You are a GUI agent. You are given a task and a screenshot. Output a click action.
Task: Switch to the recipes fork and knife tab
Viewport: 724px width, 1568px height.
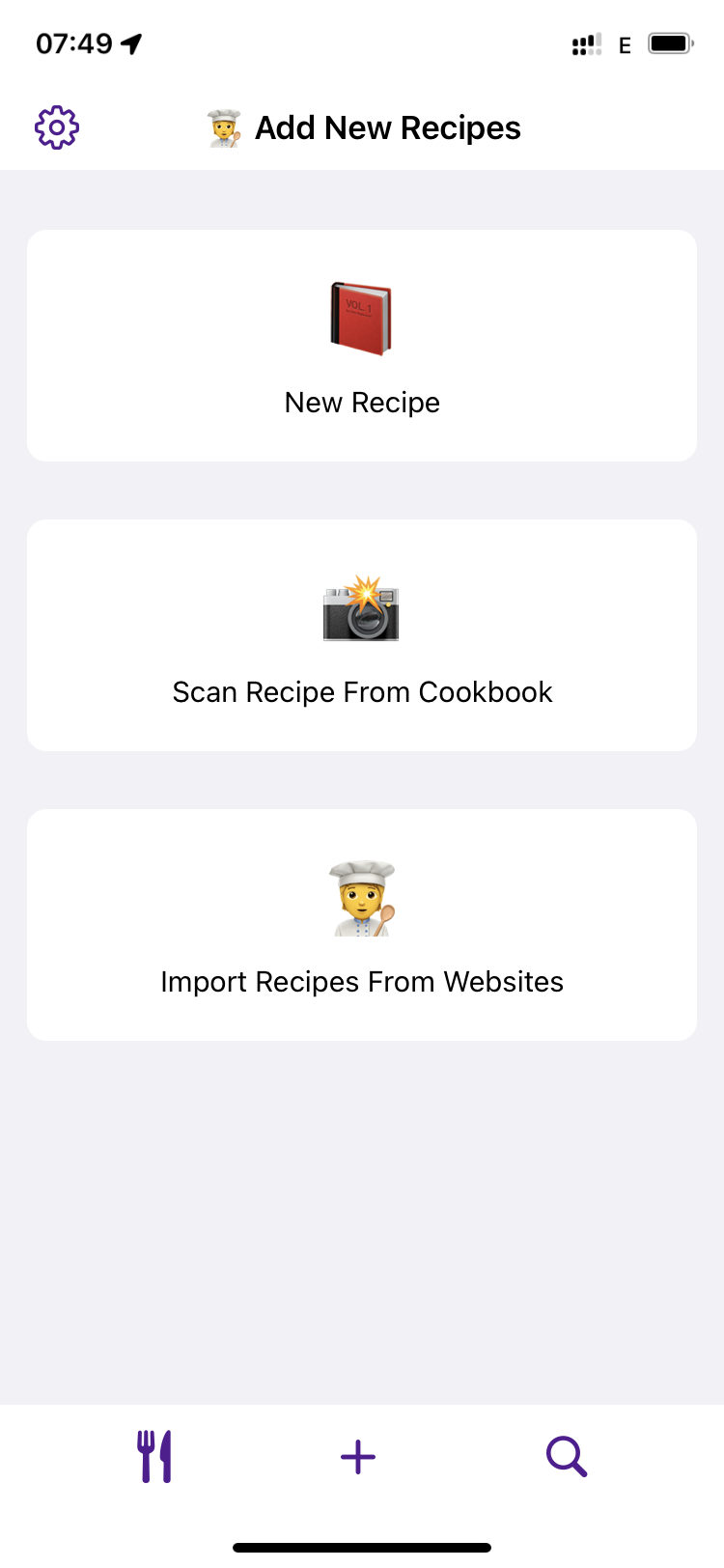[x=154, y=1456]
